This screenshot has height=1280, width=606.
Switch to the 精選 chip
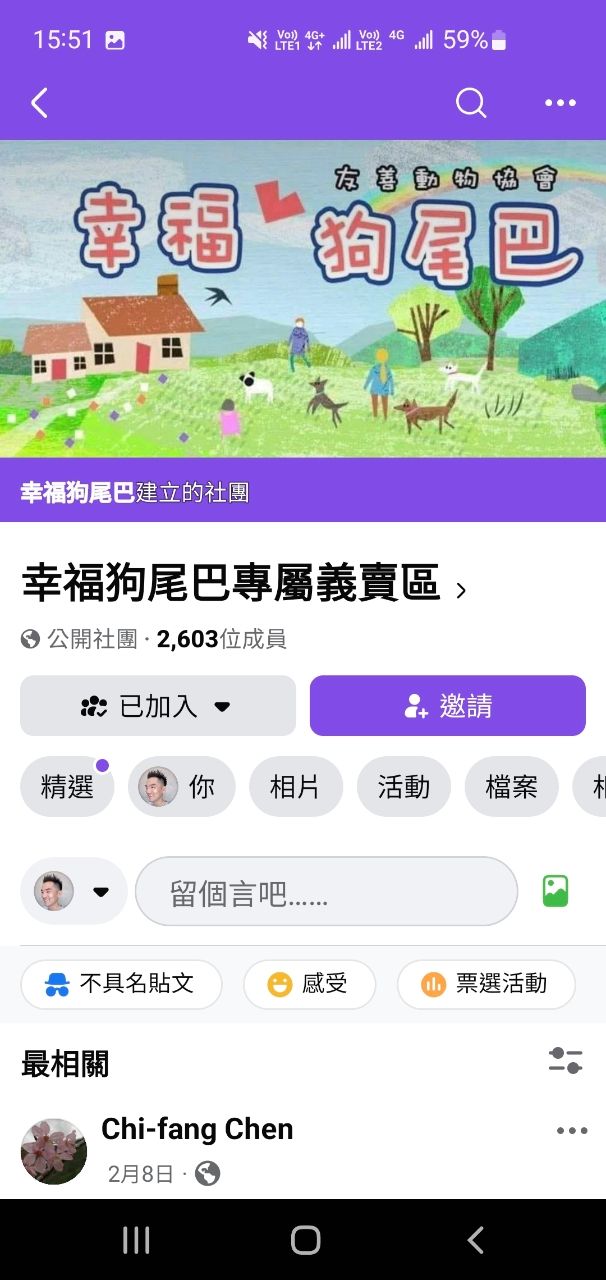[67, 787]
